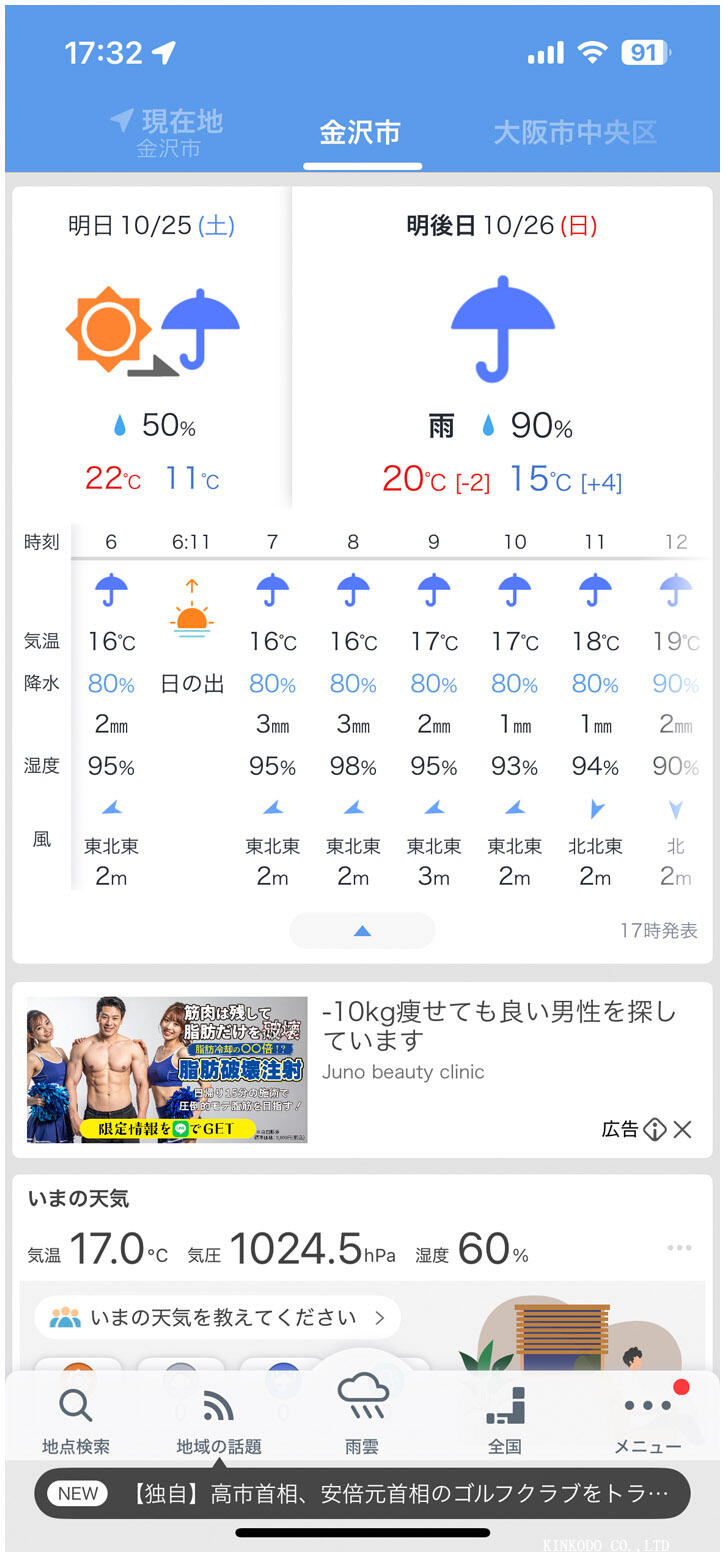Select the 金沢市 tab
The width and height of the screenshot is (725, 1558).
pos(360,133)
